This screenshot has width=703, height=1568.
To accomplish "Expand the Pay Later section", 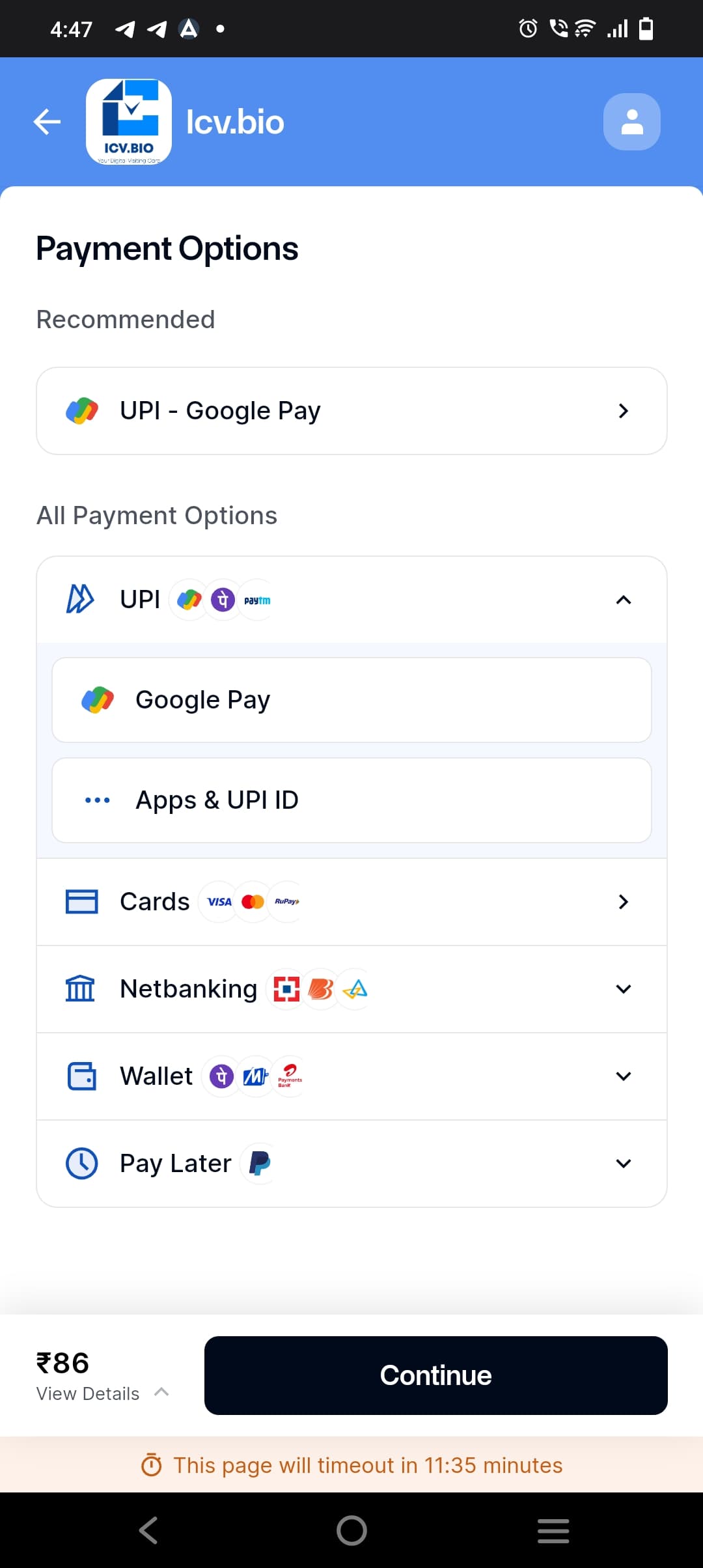I will point(351,1164).
